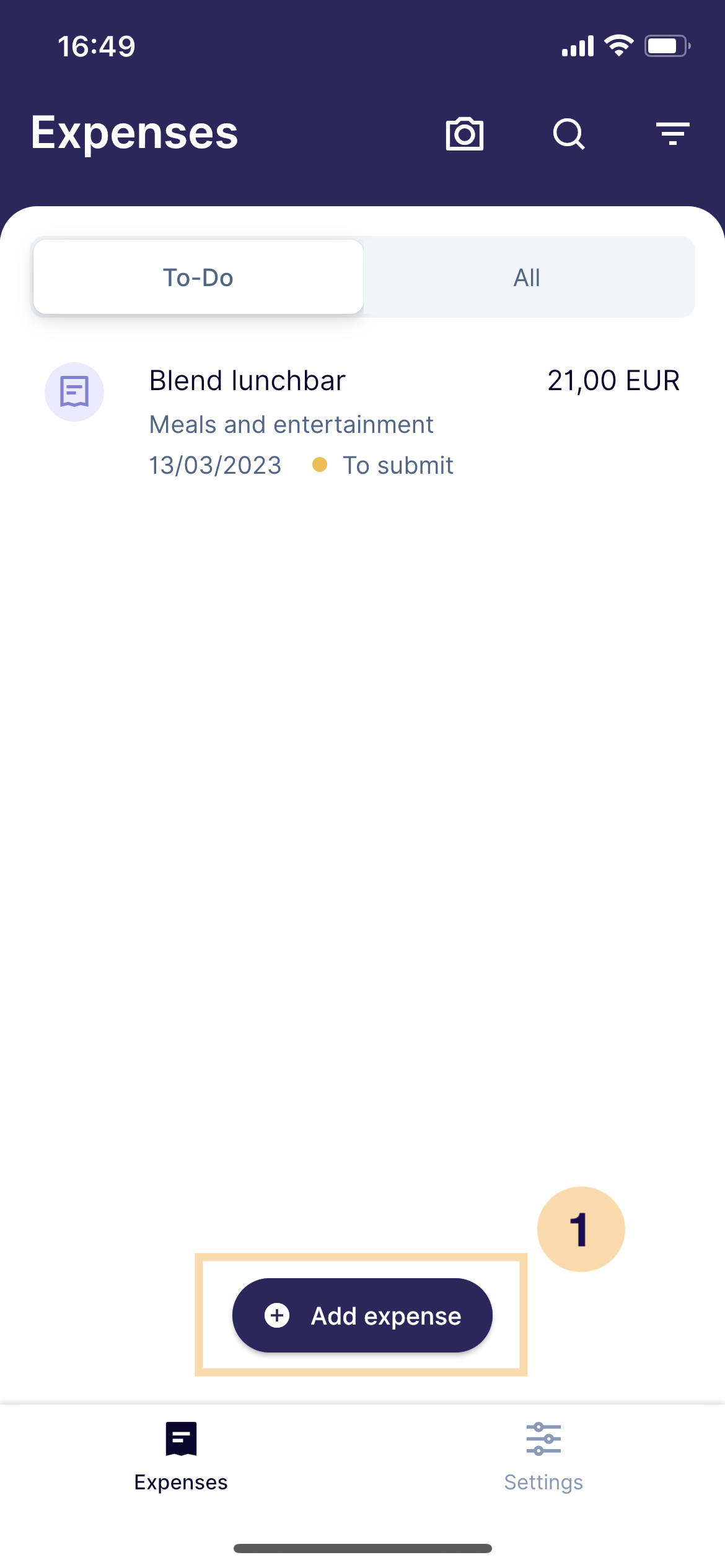Switch to the All tab
The height and width of the screenshot is (1568, 725).
(527, 277)
